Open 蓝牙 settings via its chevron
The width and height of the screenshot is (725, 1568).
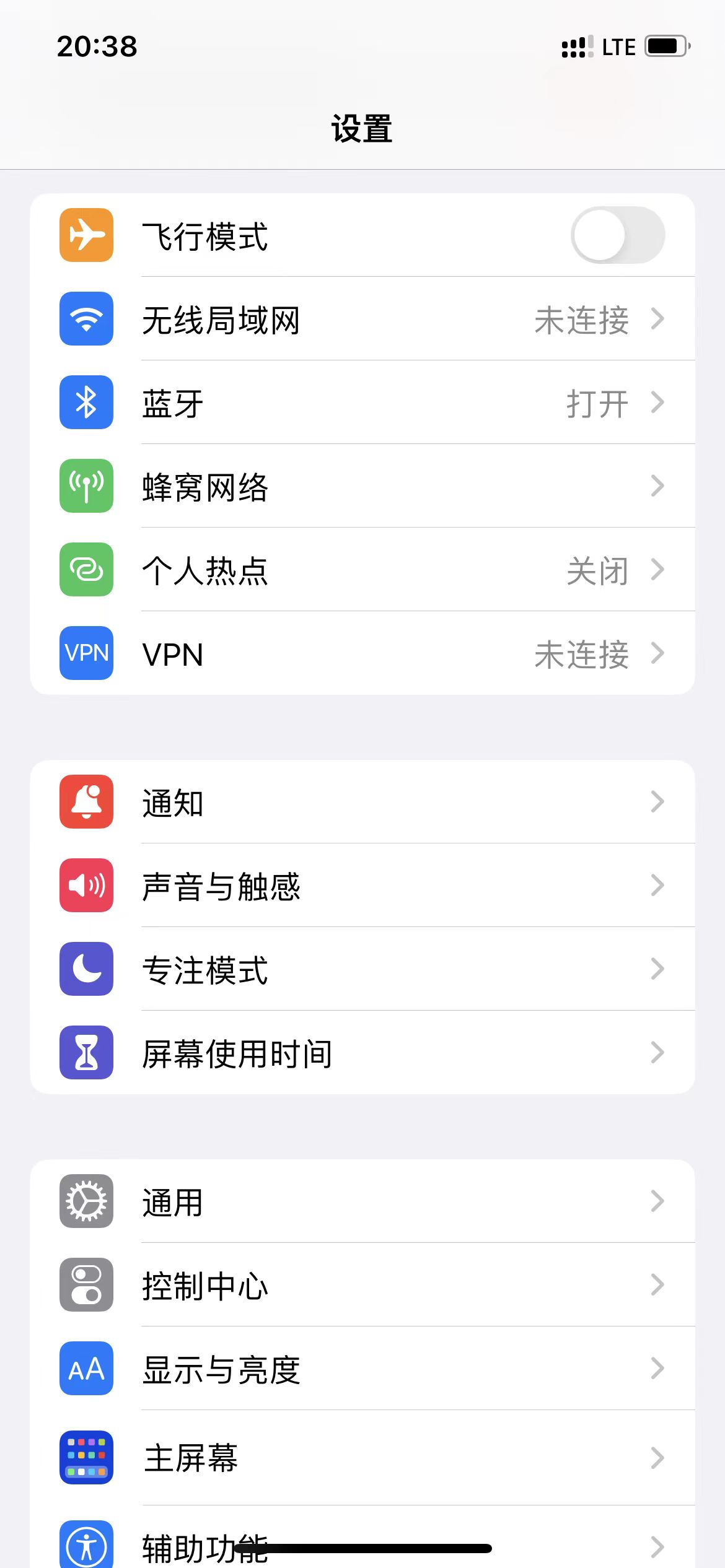tap(658, 403)
